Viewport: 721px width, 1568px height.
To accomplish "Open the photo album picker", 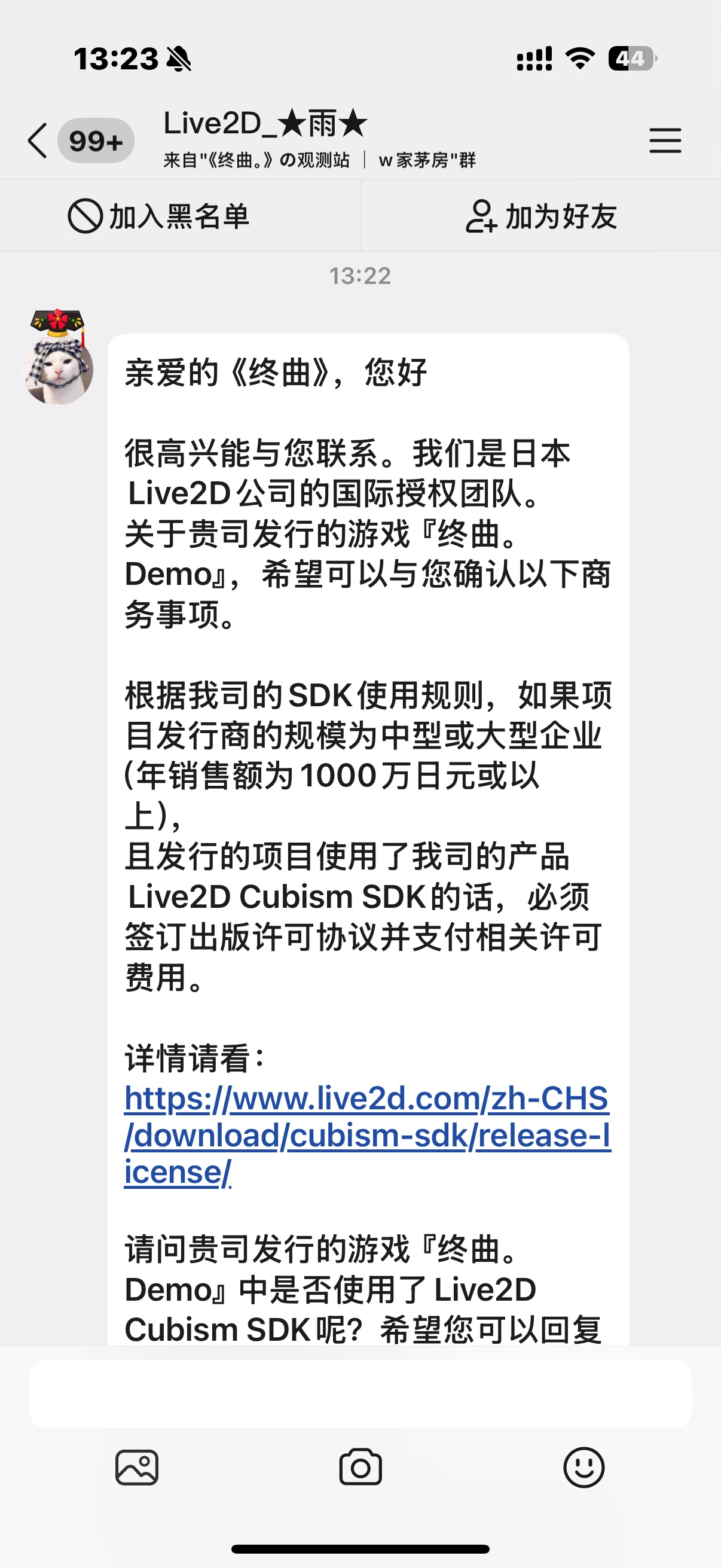I will tap(137, 1467).
